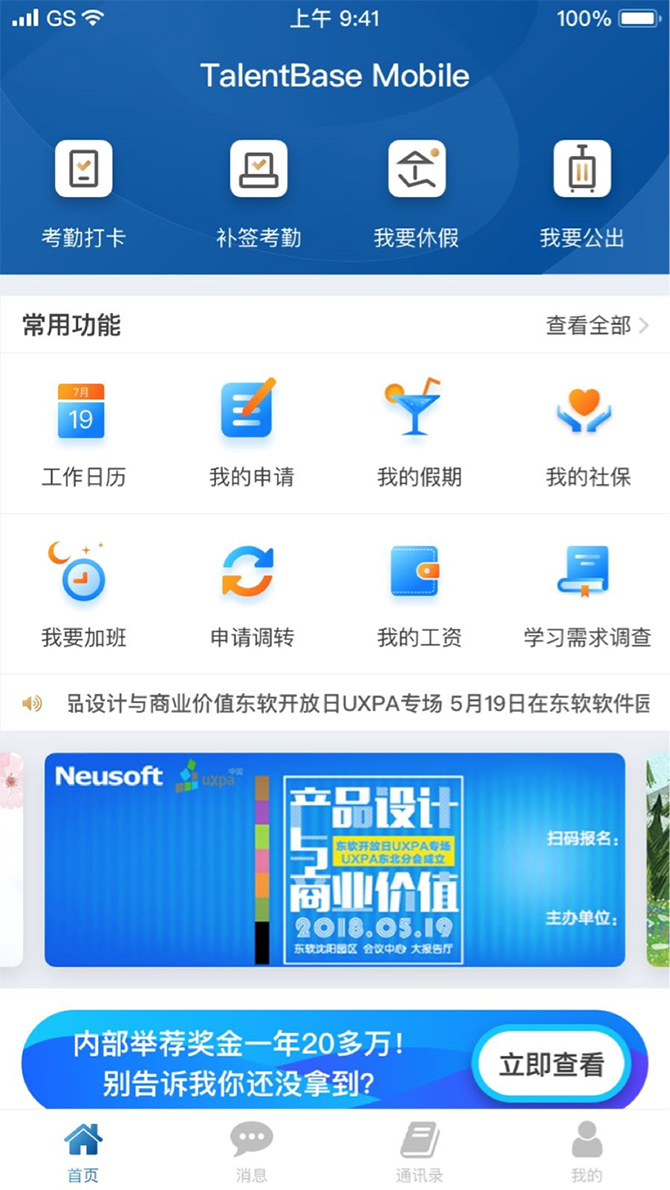Tap the 立即查看 button
The width and height of the screenshot is (670, 1190).
click(552, 1065)
